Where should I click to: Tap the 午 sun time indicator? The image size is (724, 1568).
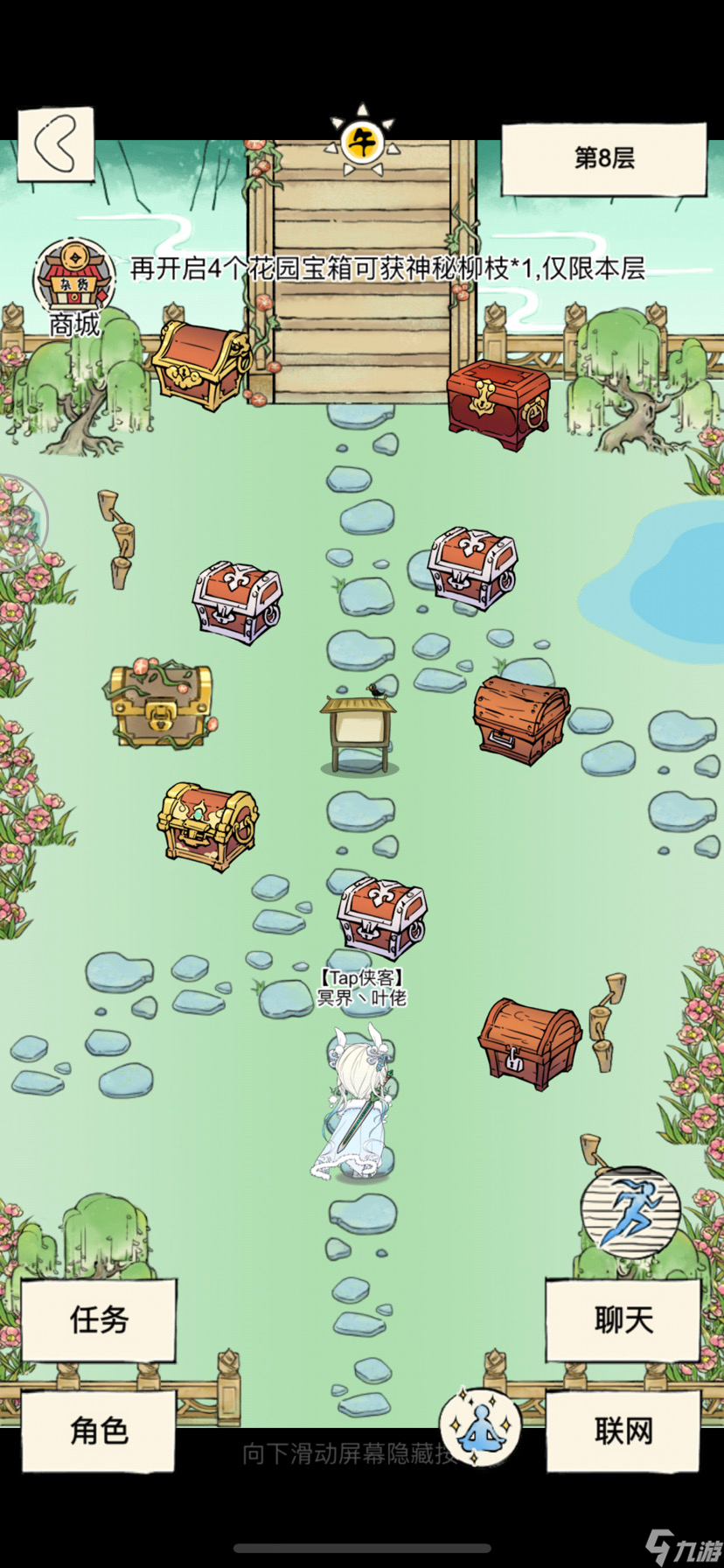[x=360, y=142]
